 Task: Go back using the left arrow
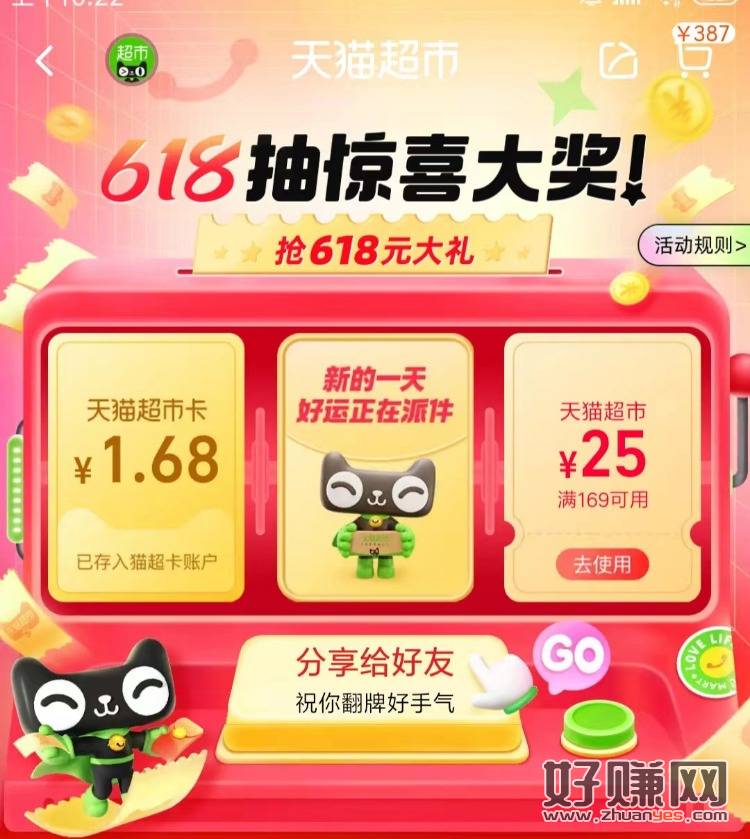click(x=45, y=61)
